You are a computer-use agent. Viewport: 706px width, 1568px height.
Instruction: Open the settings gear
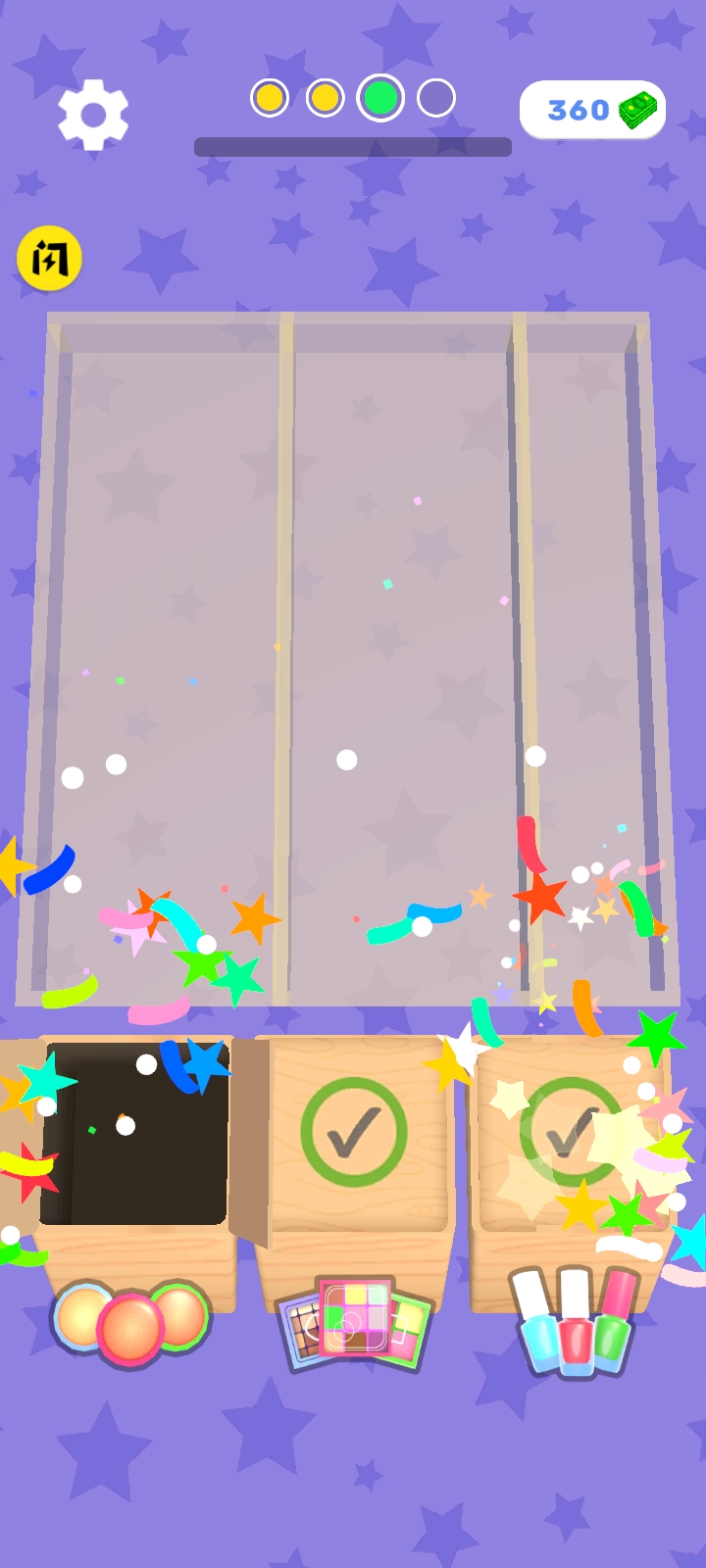click(93, 115)
